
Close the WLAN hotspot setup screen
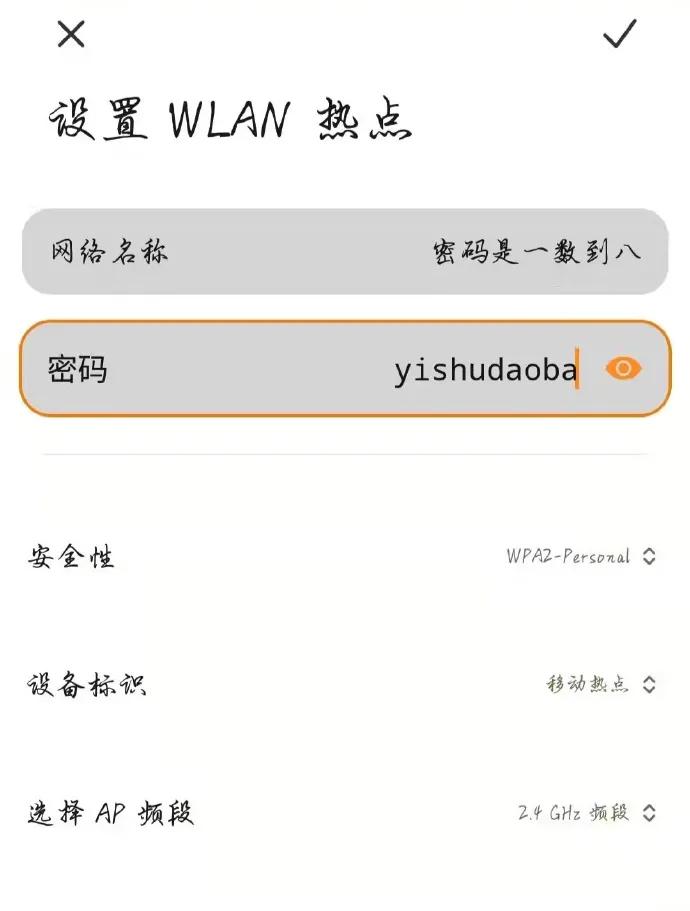point(71,34)
